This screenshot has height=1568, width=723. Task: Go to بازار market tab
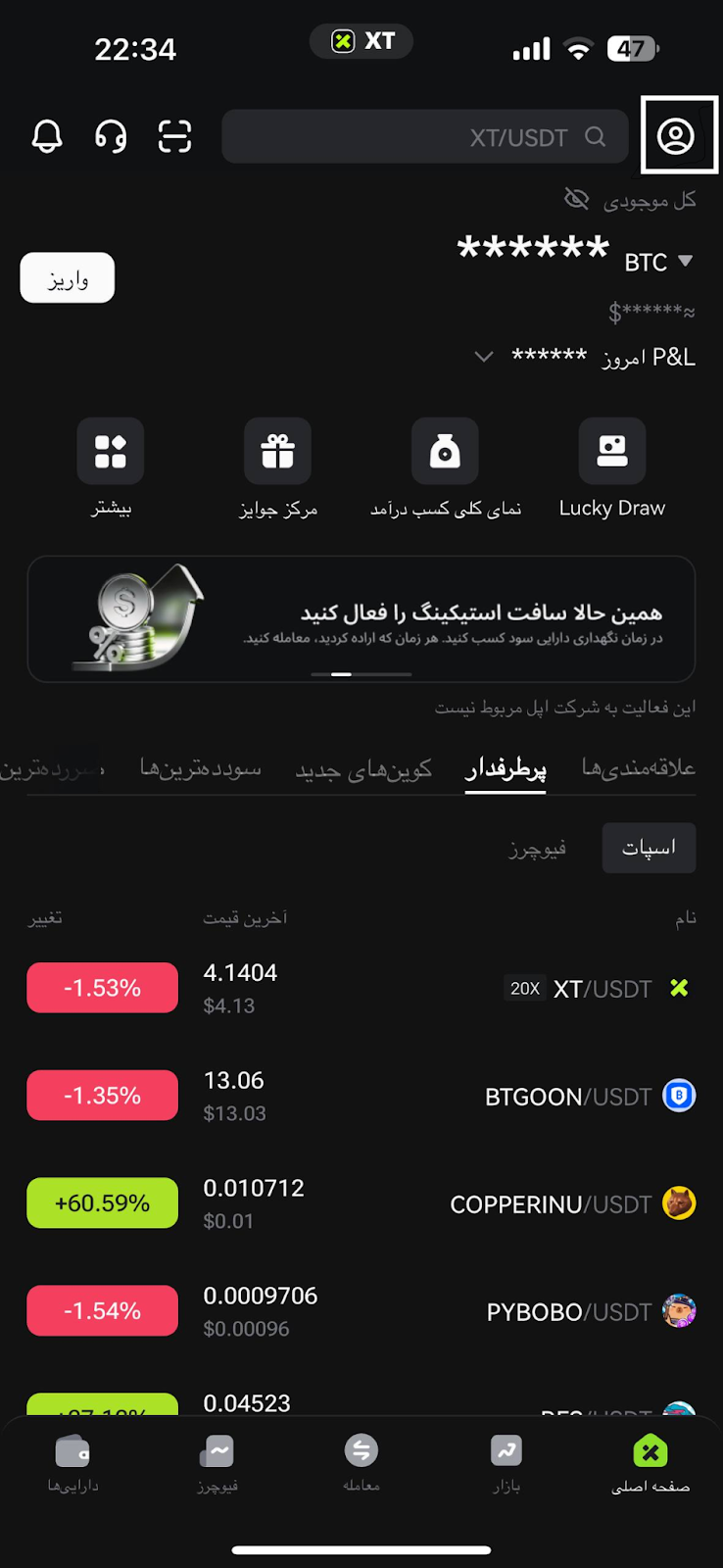tap(506, 1462)
